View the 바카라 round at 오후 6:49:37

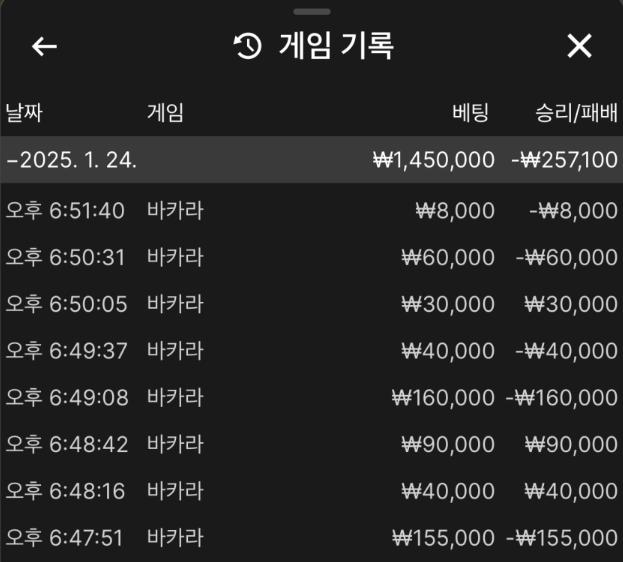(x=311, y=351)
